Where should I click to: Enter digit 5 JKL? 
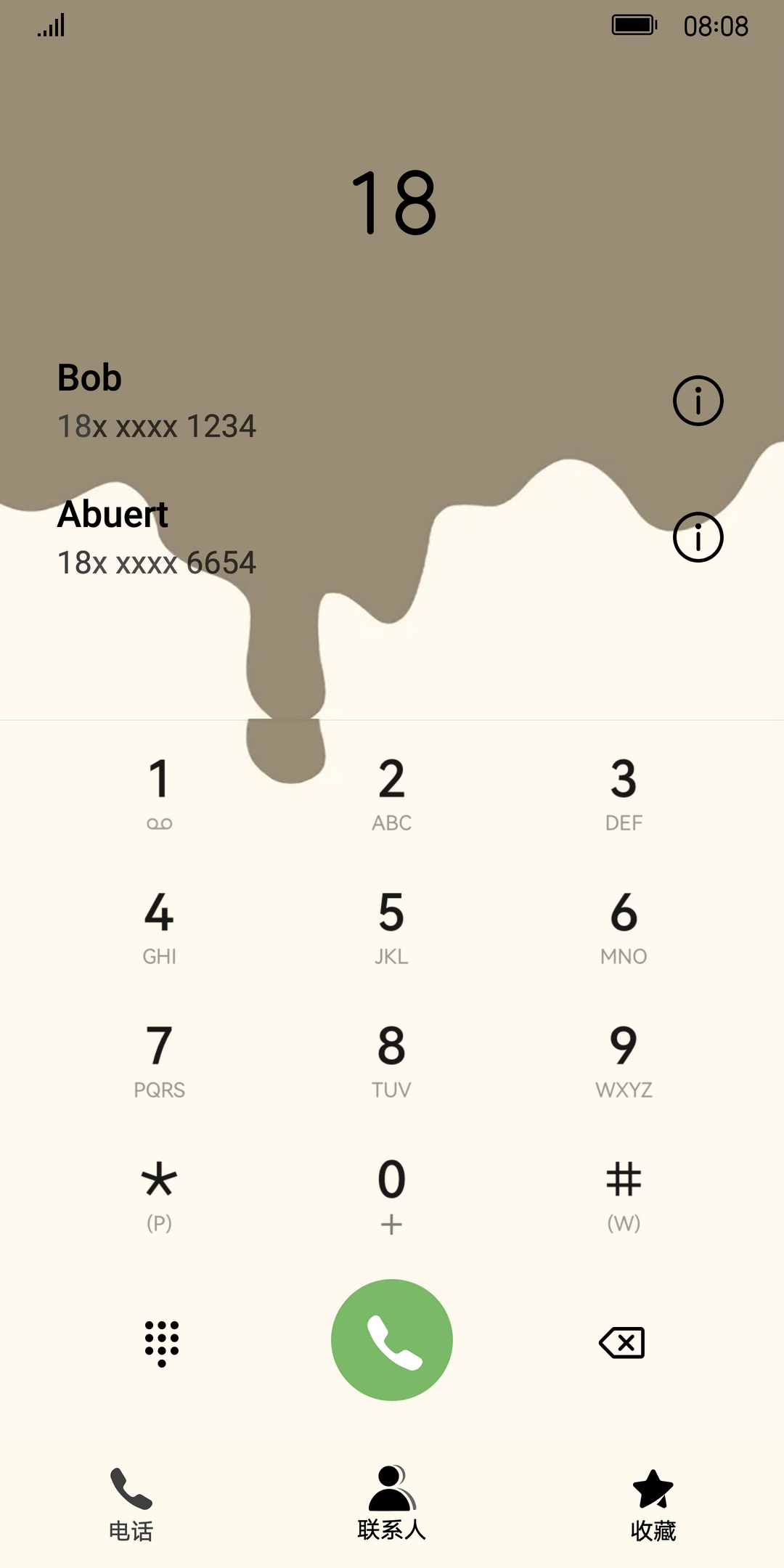pyautogui.click(x=391, y=926)
